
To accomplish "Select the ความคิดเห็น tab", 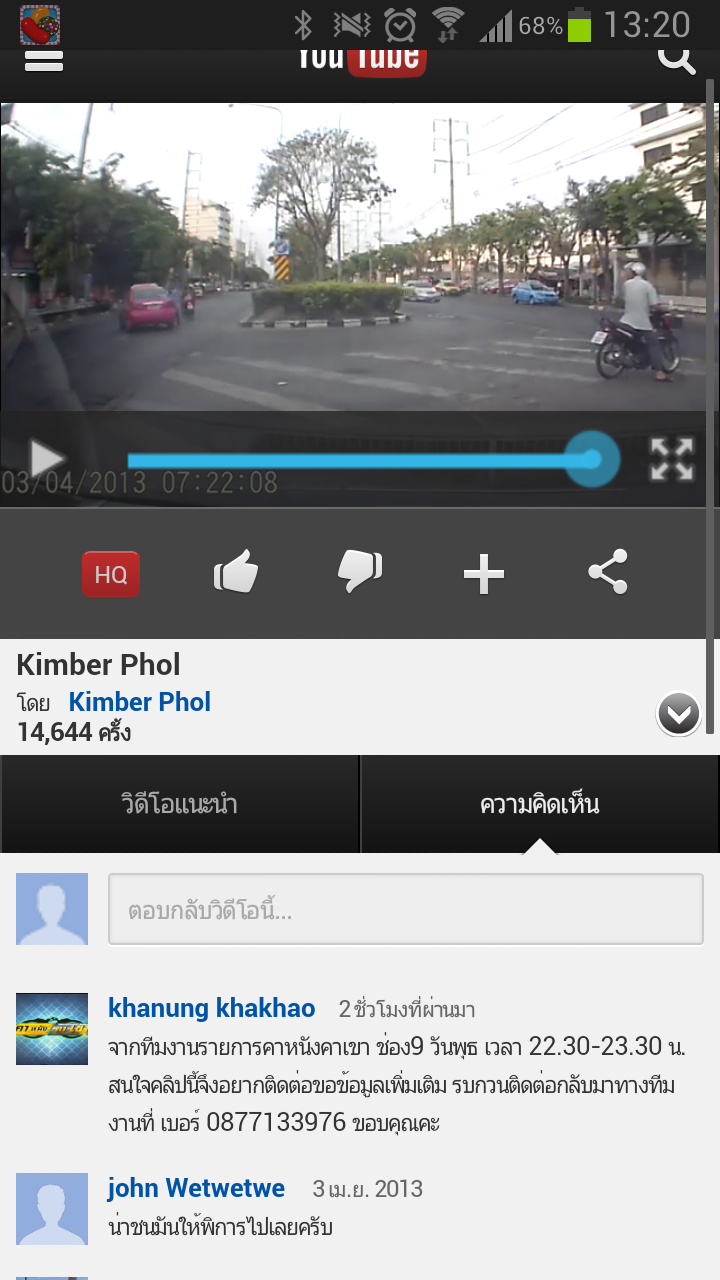I will point(539,804).
